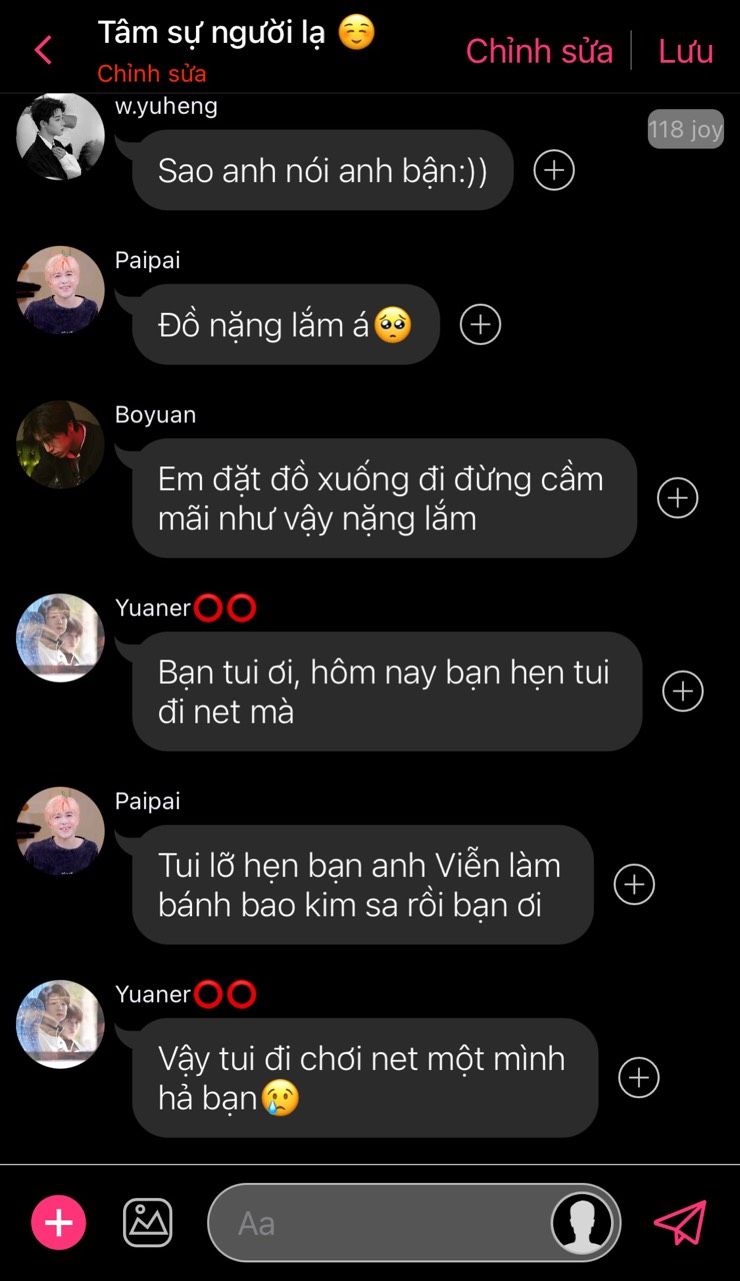The image size is (740, 1281).
Task: Open Boyuan's avatar
Action: [60, 444]
